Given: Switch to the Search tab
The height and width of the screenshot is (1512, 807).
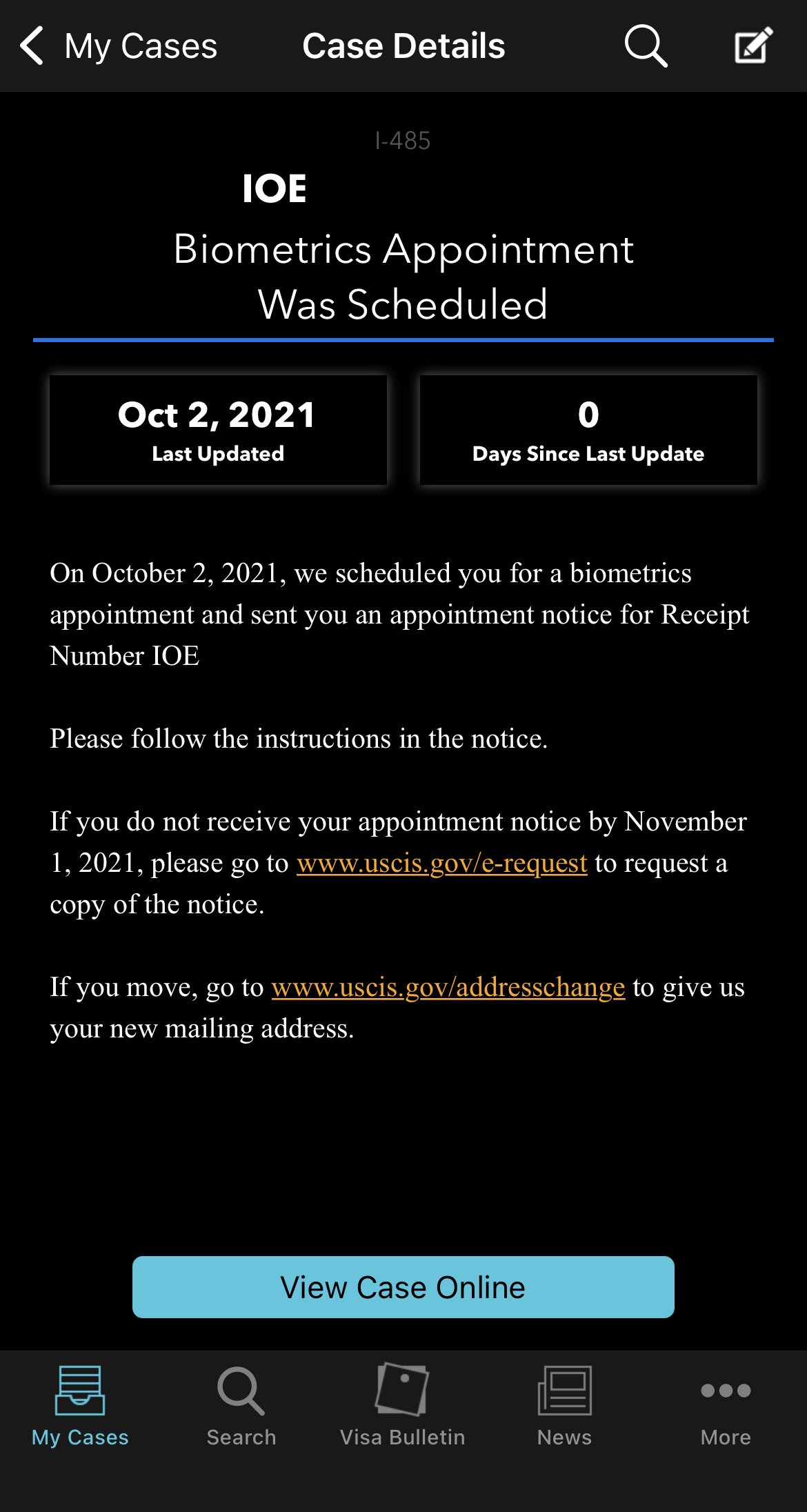Looking at the screenshot, I should click(x=241, y=1406).
